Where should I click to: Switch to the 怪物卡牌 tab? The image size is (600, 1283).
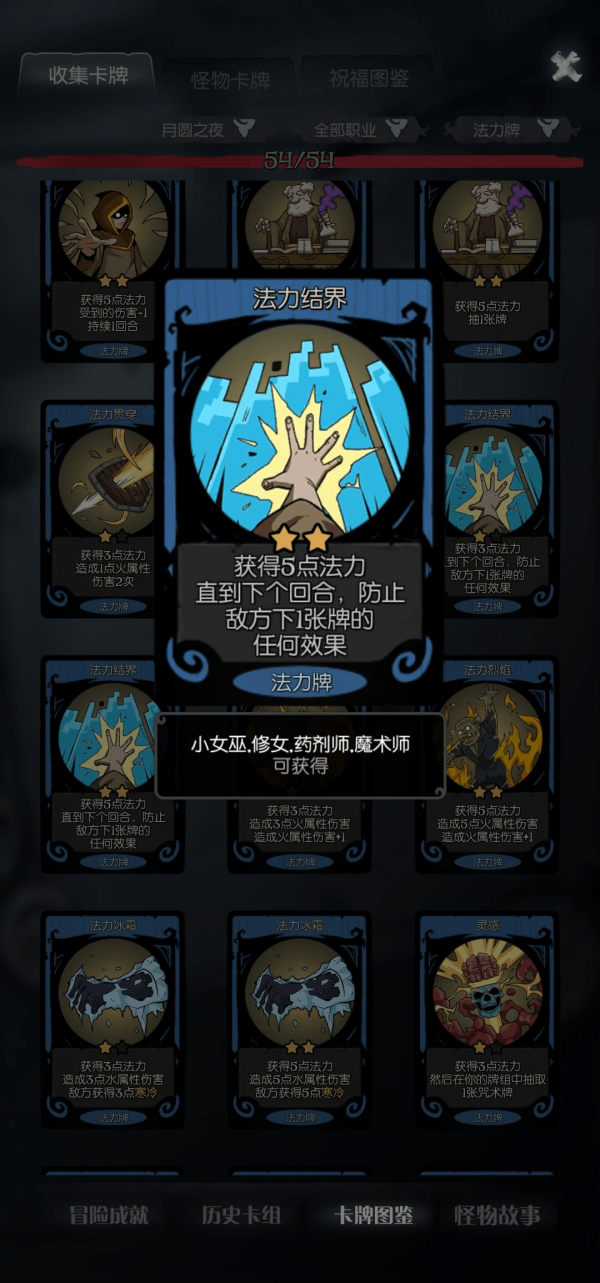[231, 80]
